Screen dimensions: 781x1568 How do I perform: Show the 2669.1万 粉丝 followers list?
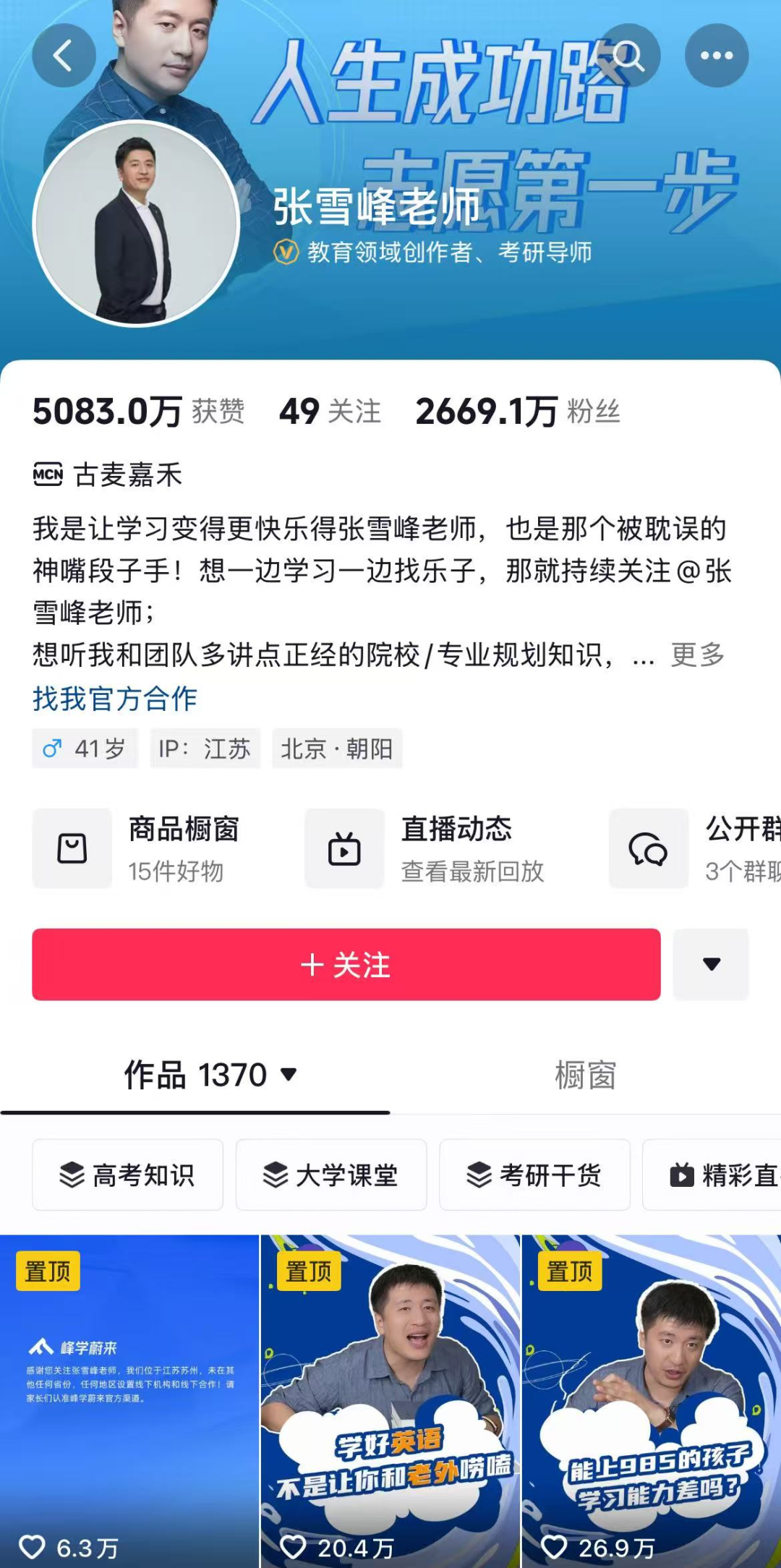coord(518,412)
